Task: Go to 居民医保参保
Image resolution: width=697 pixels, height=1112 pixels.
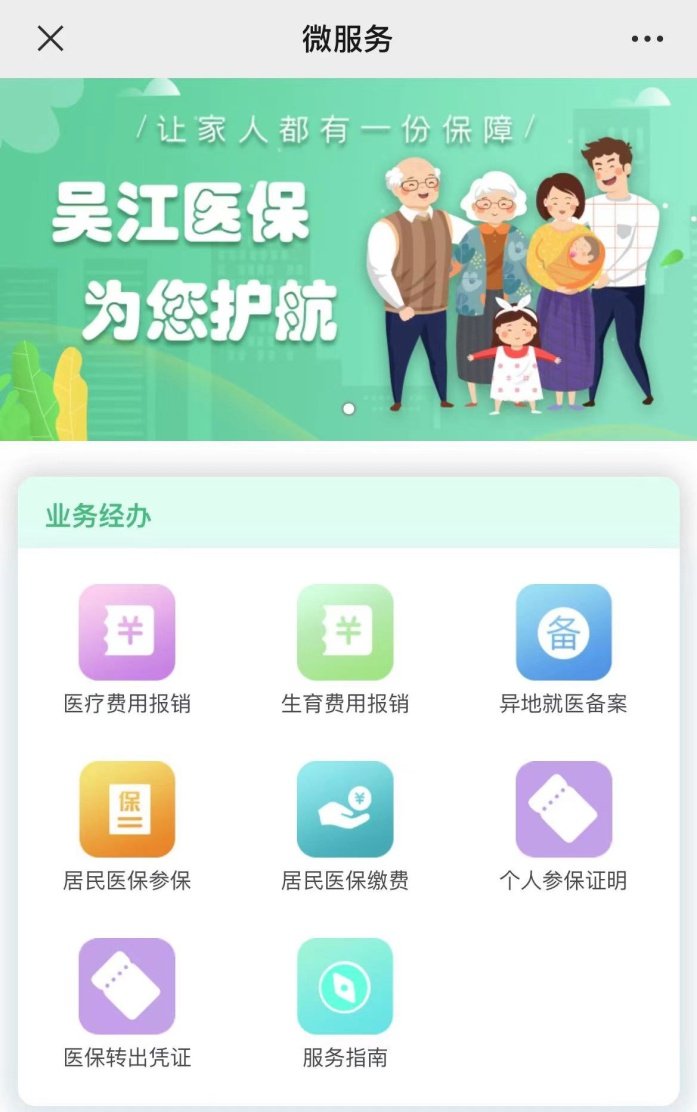Action: point(127,809)
